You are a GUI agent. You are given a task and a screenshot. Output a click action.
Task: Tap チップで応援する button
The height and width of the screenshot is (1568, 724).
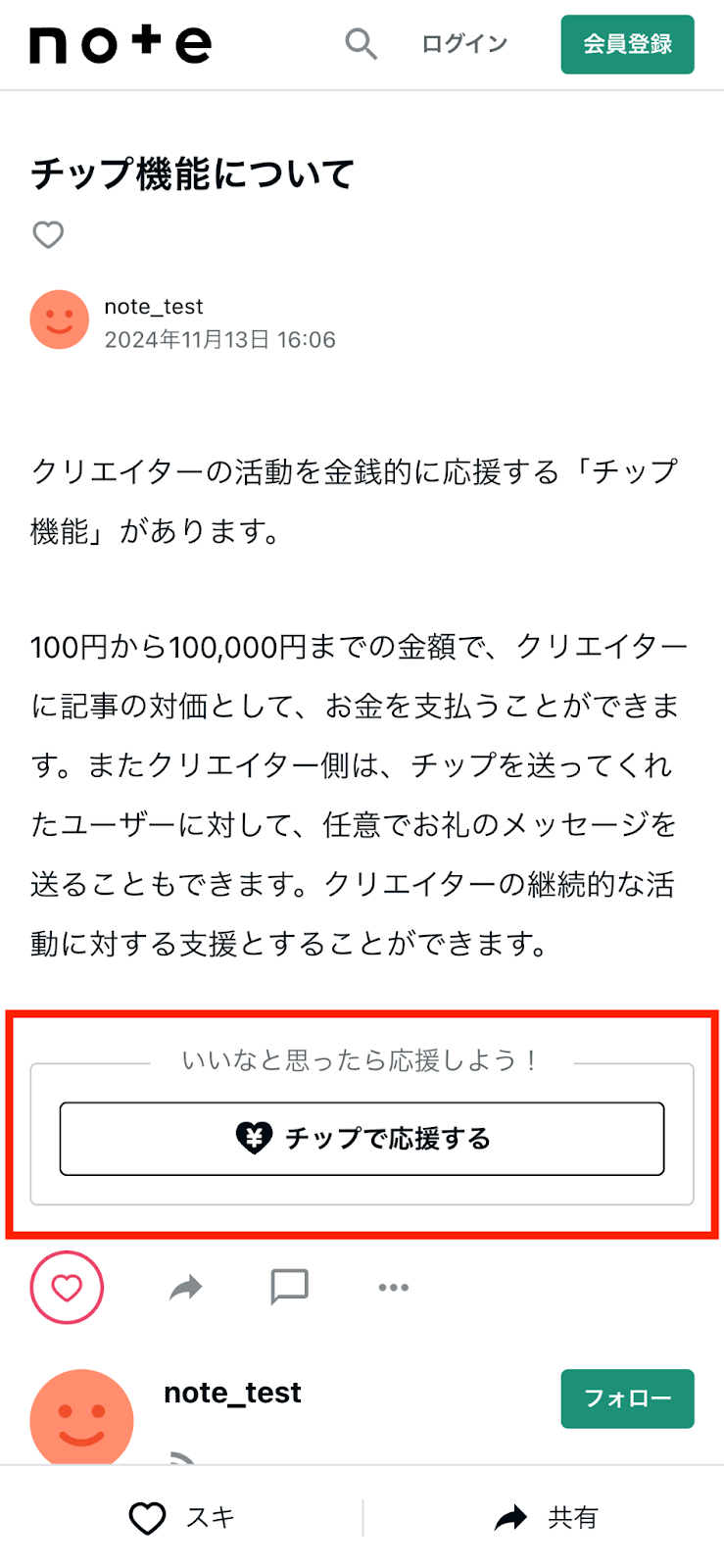pyautogui.click(x=362, y=1139)
